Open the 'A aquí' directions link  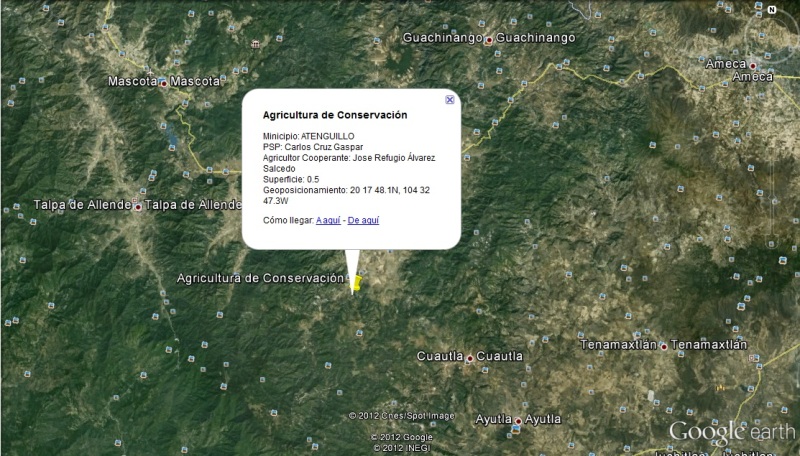[x=326, y=220]
